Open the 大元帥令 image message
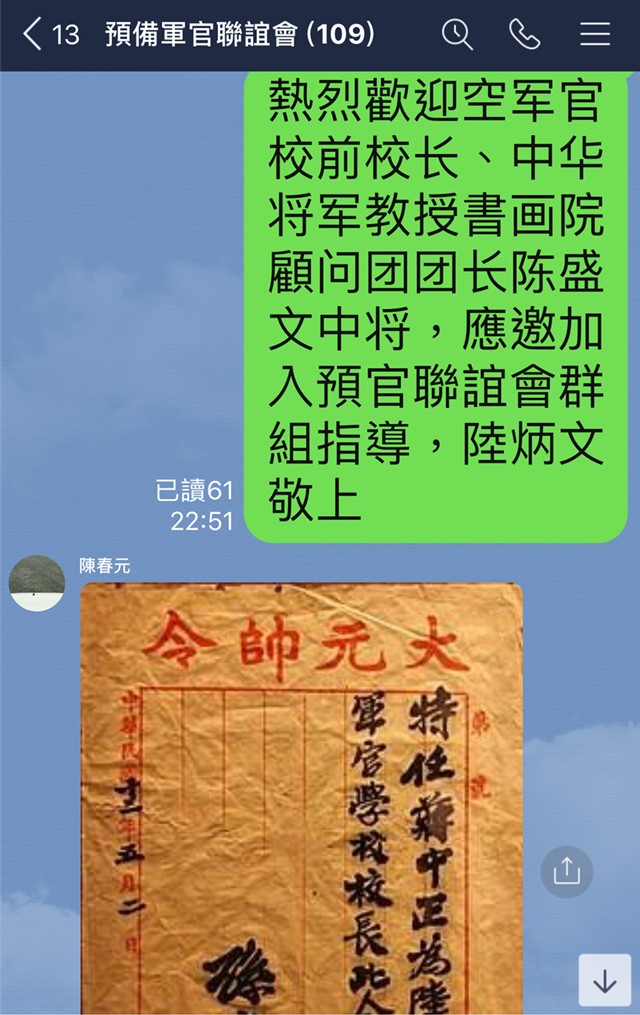The height and width of the screenshot is (1015, 640). coord(301,800)
